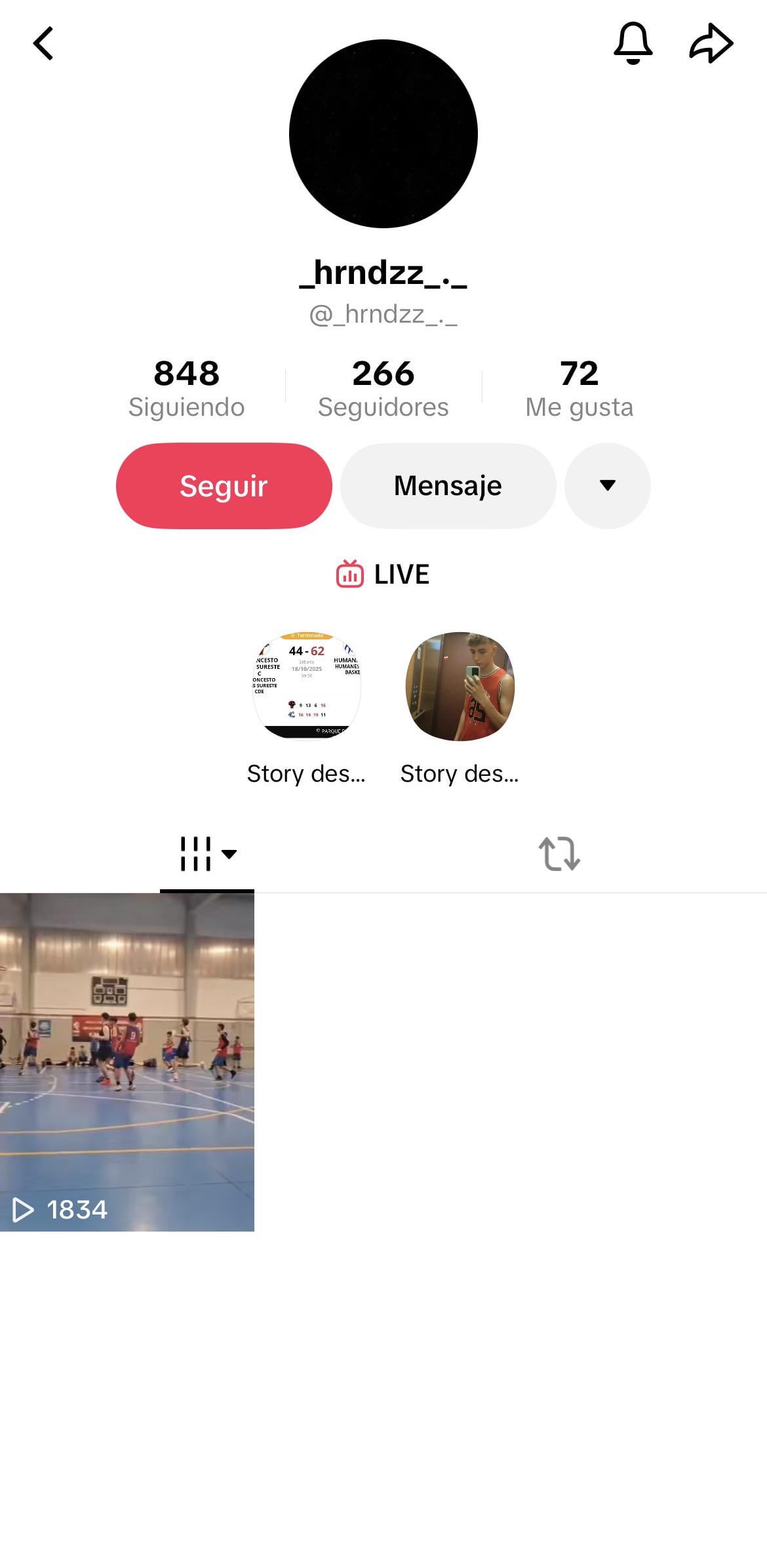Viewport: 767px width, 1568px height.
Task: Play the basketball video with 1834 views
Action: (x=127, y=1062)
